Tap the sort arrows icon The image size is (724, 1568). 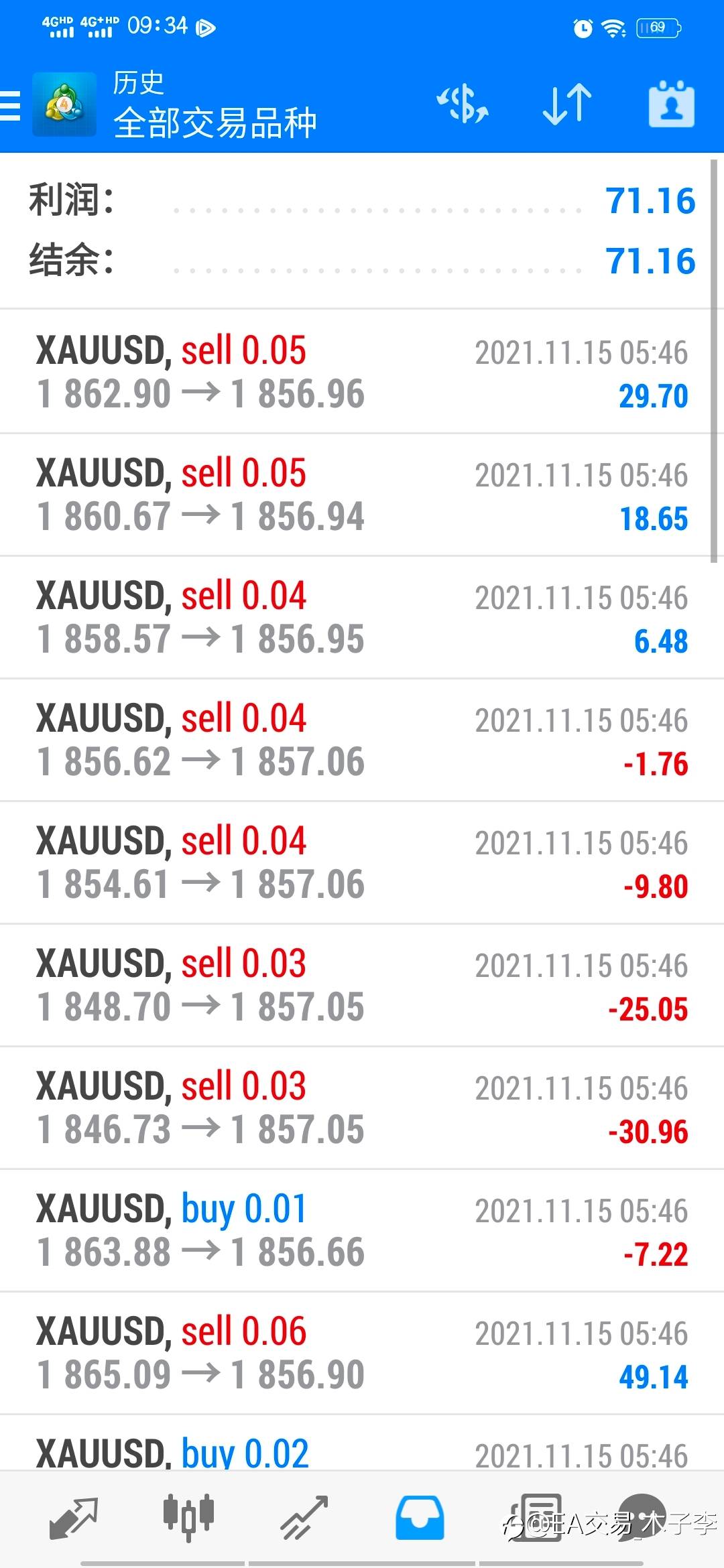click(567, 105)
